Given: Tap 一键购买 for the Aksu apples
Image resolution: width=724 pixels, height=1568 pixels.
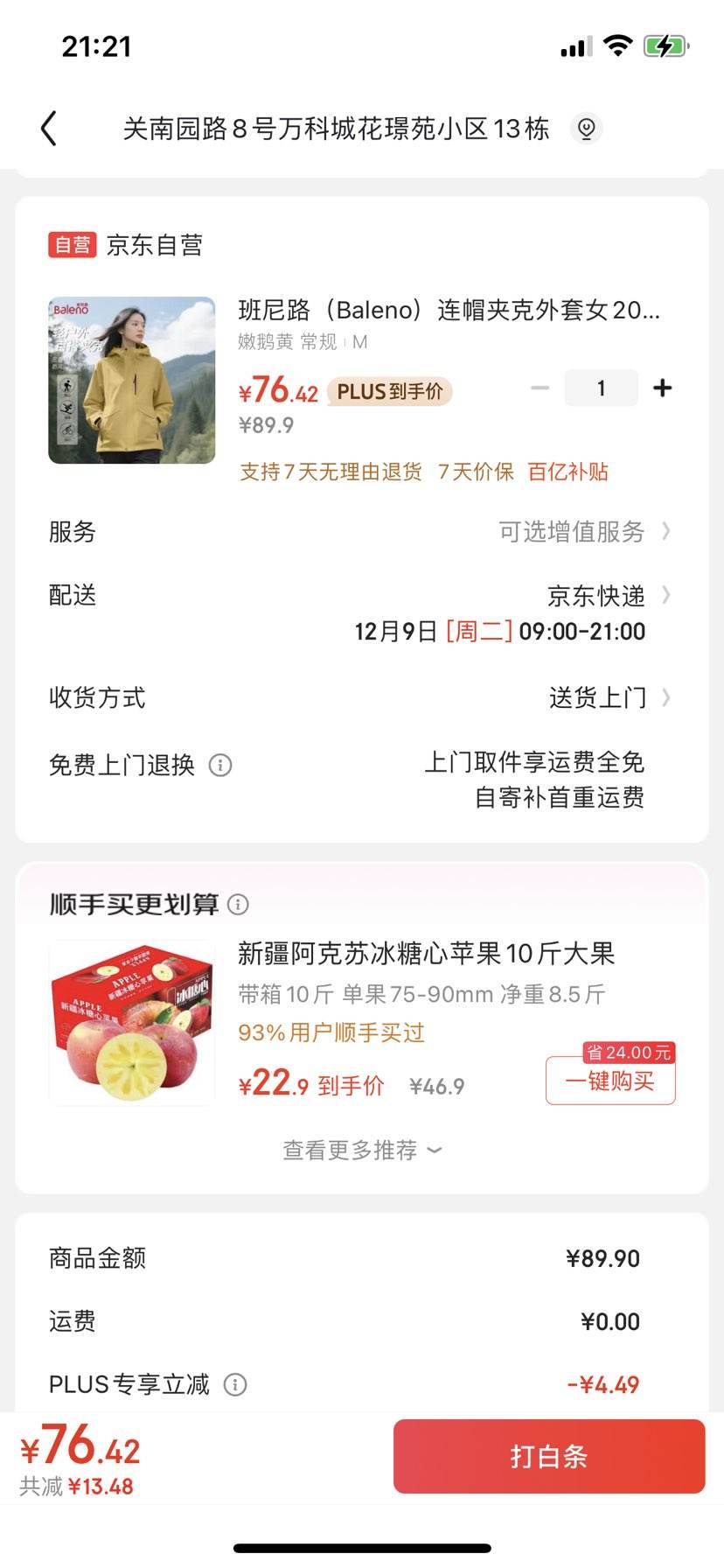Looking at the screenshot, I should tap(610, 1081).
